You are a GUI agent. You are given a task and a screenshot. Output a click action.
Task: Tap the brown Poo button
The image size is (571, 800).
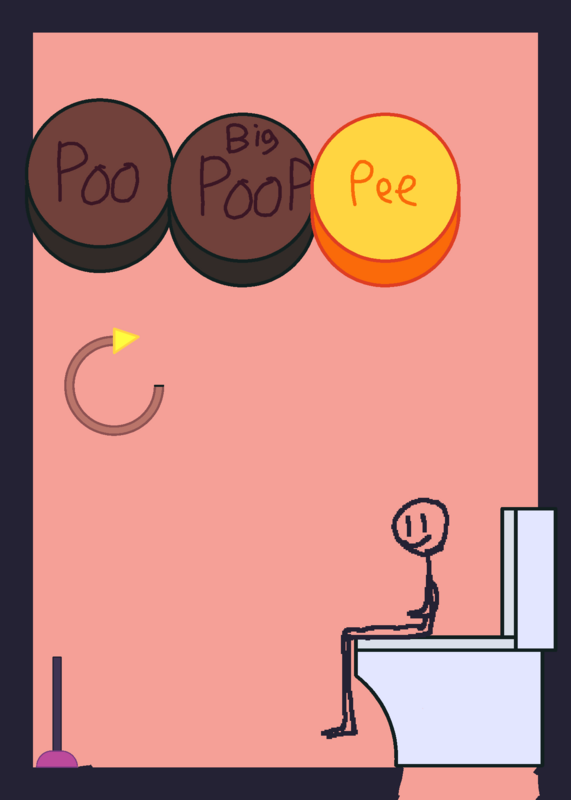[100, 185]
